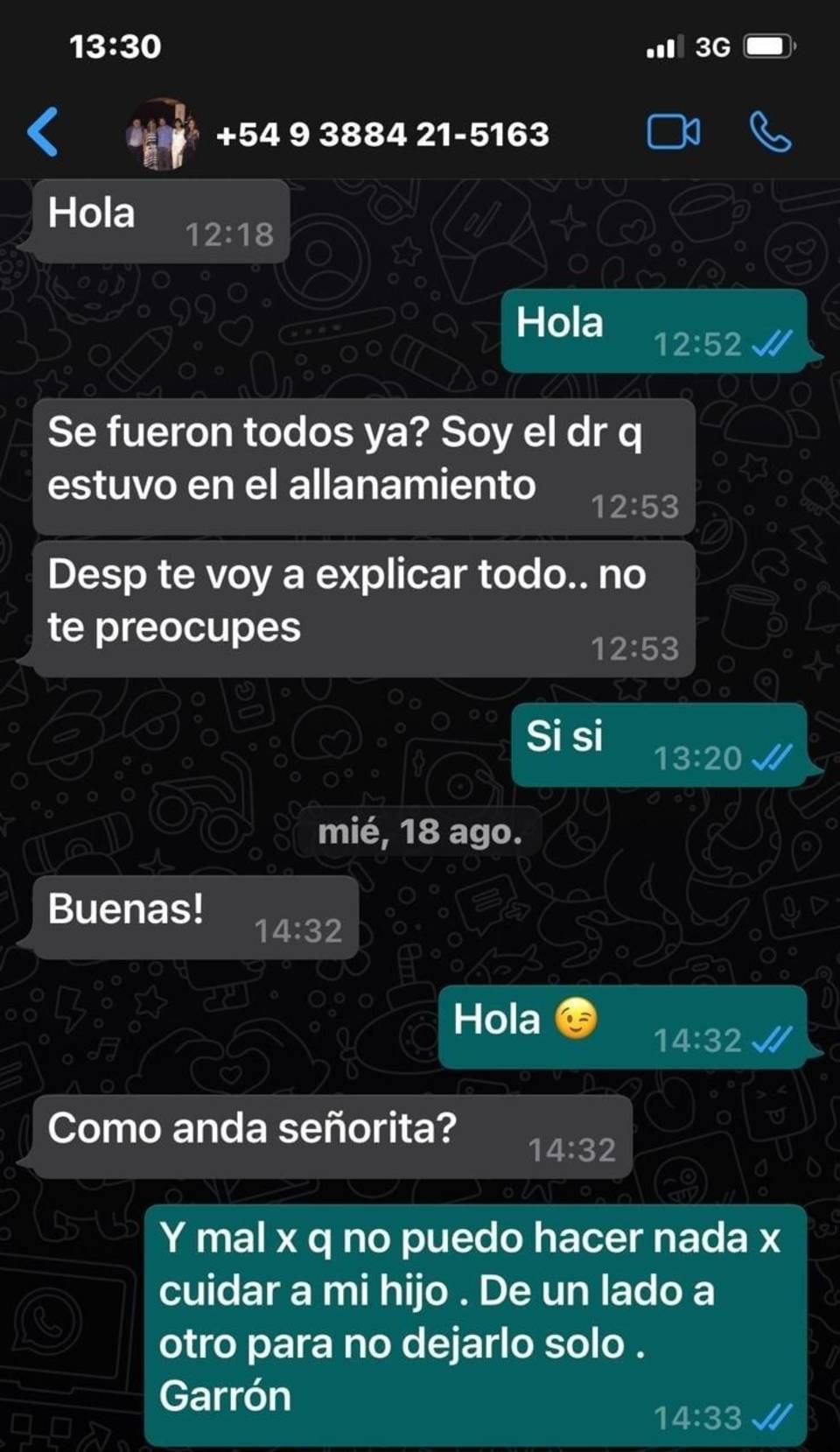Open contact info for +54 9 3884 21-5163

[x=382, y=135]
